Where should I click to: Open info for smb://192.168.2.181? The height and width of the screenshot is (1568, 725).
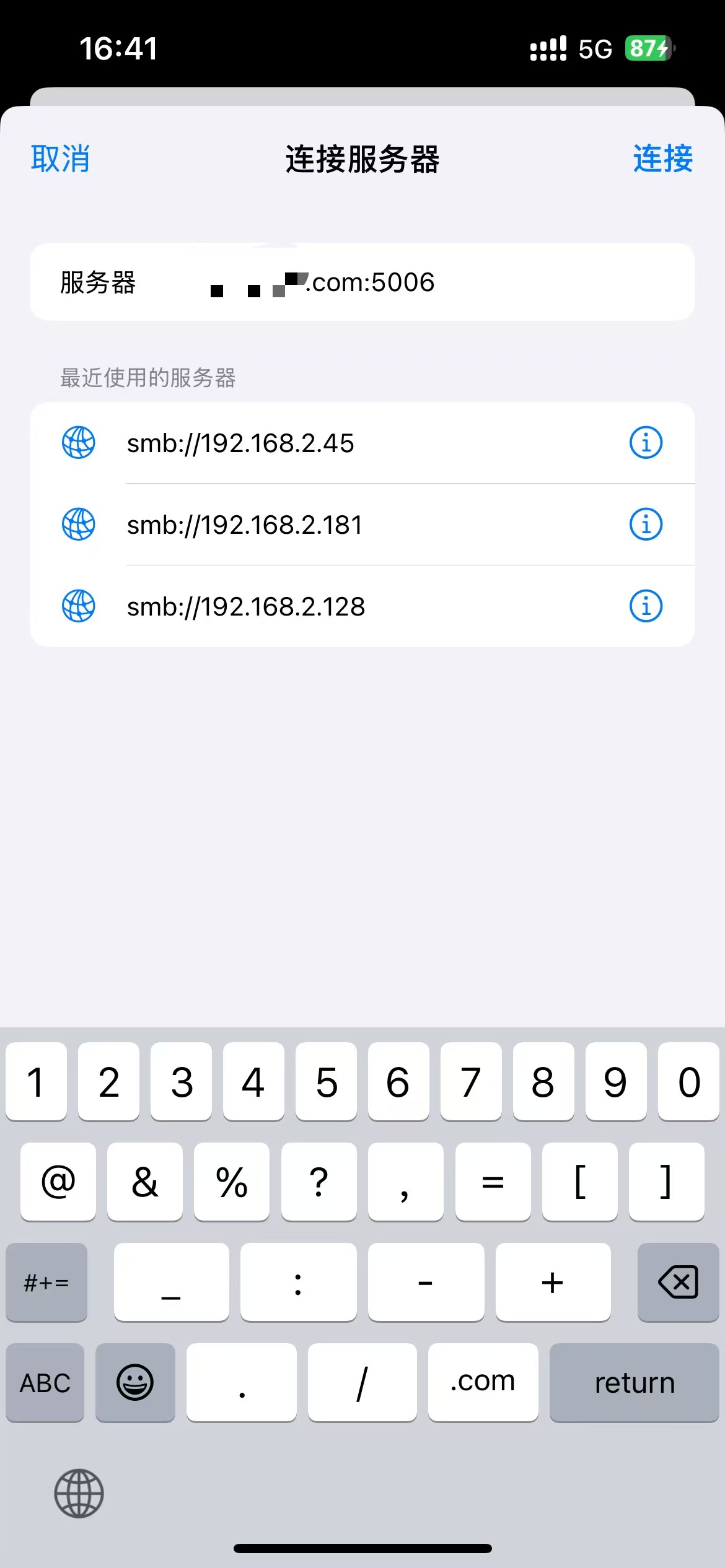[x=646, y=525]
